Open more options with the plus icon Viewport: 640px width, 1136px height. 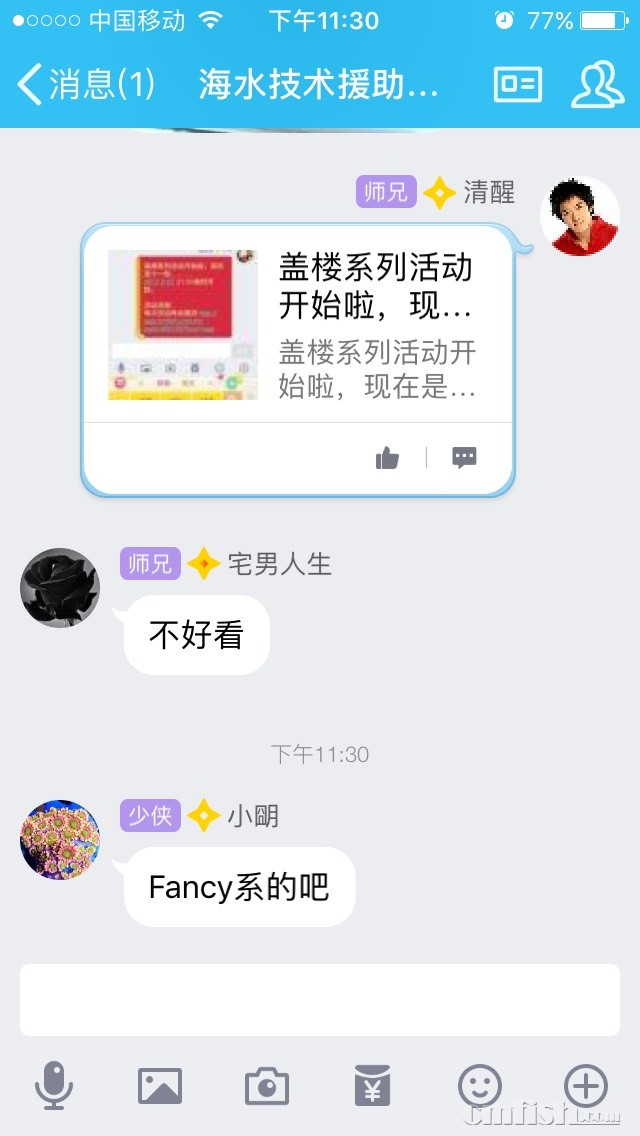coord(586,1085)
